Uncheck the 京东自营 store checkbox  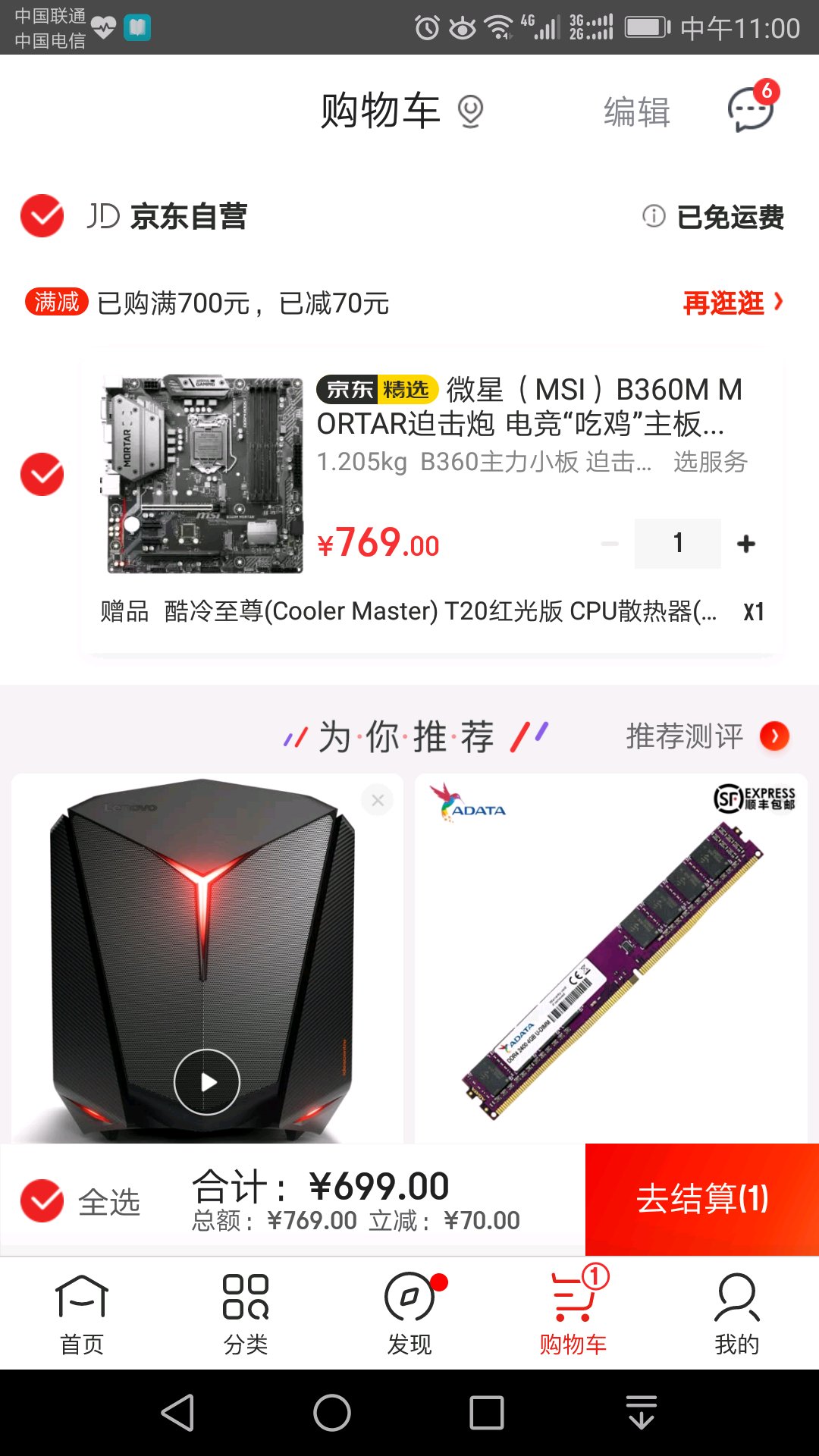tap(42, 216)
